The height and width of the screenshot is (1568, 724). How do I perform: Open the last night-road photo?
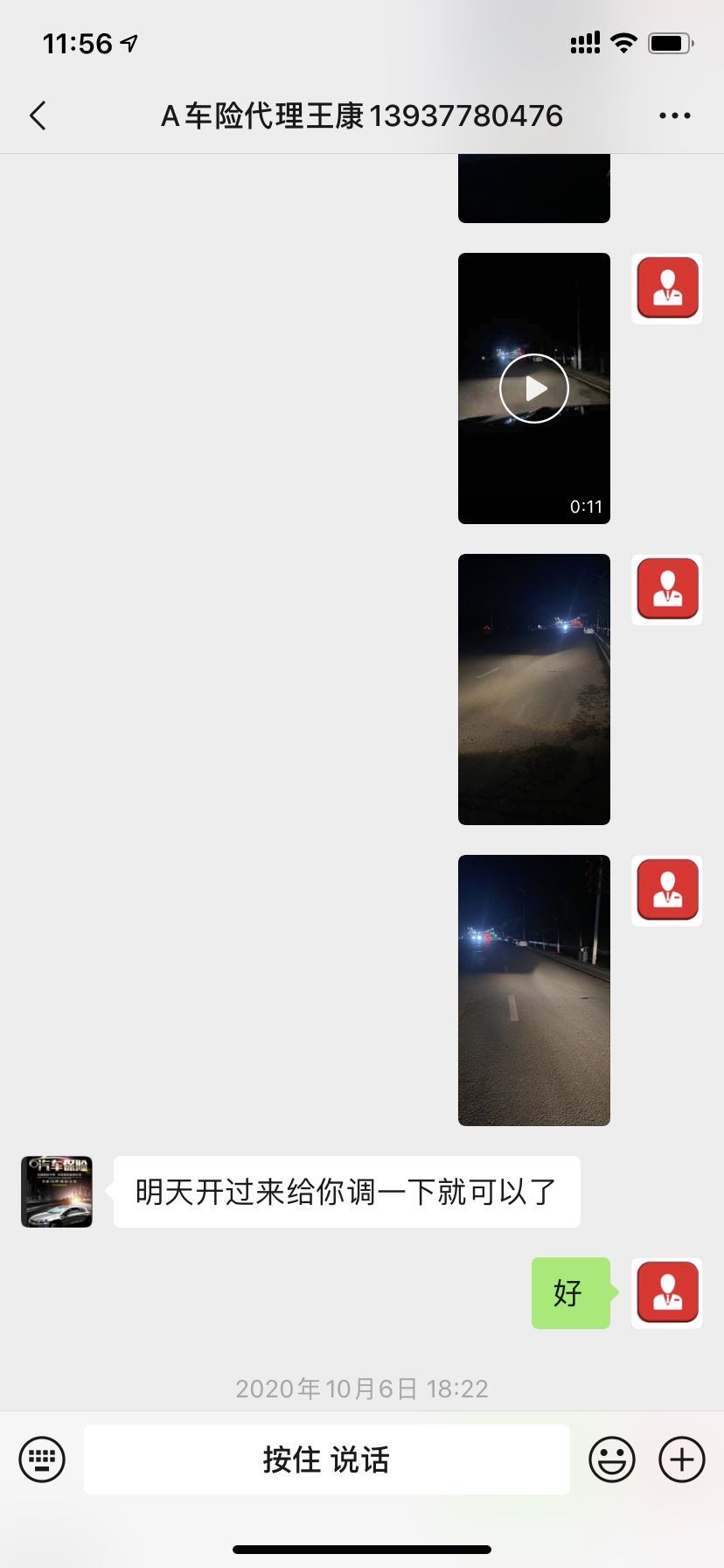click(533, 990)
